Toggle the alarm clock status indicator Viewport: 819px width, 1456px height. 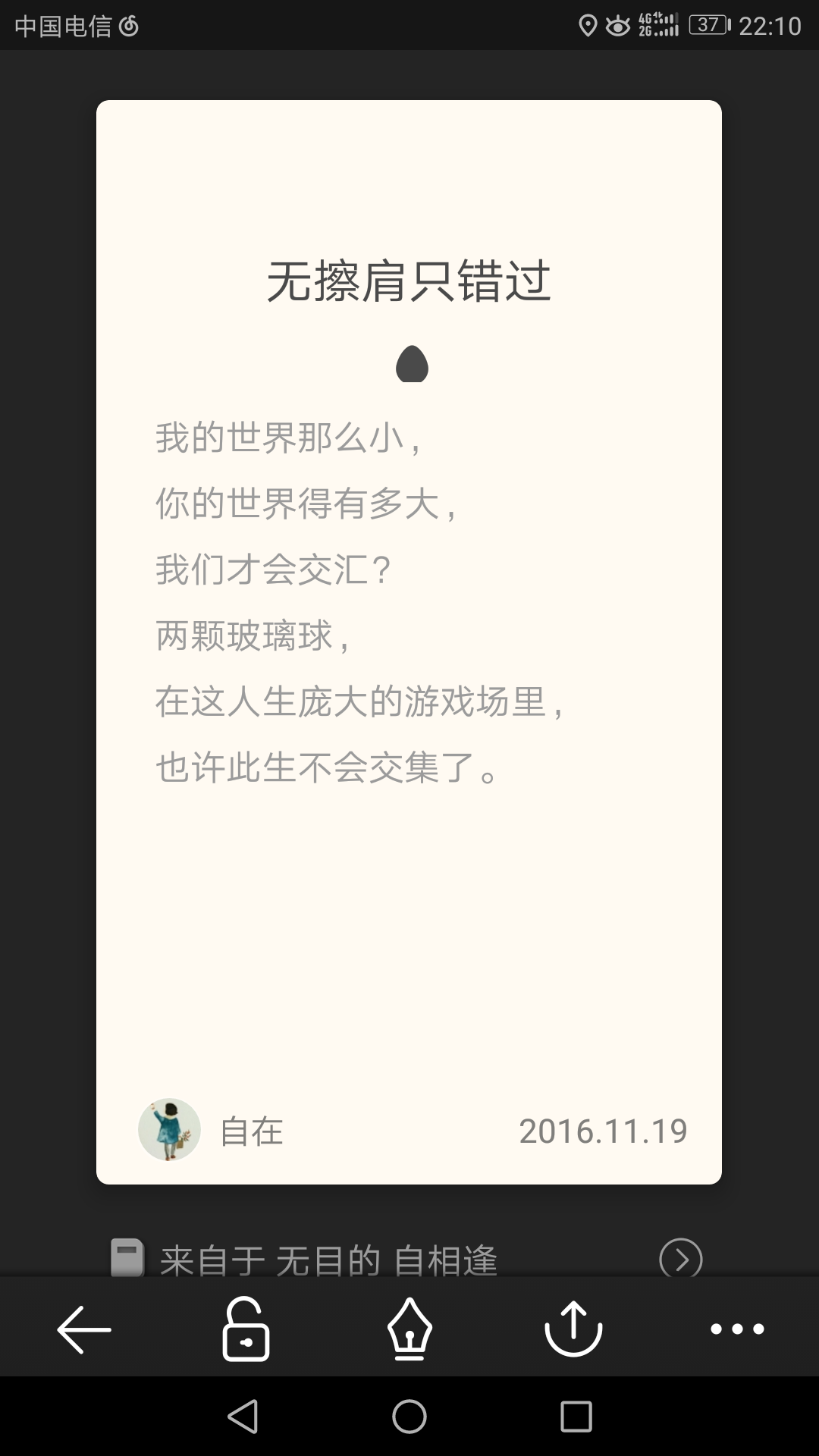tap(127, 24)
